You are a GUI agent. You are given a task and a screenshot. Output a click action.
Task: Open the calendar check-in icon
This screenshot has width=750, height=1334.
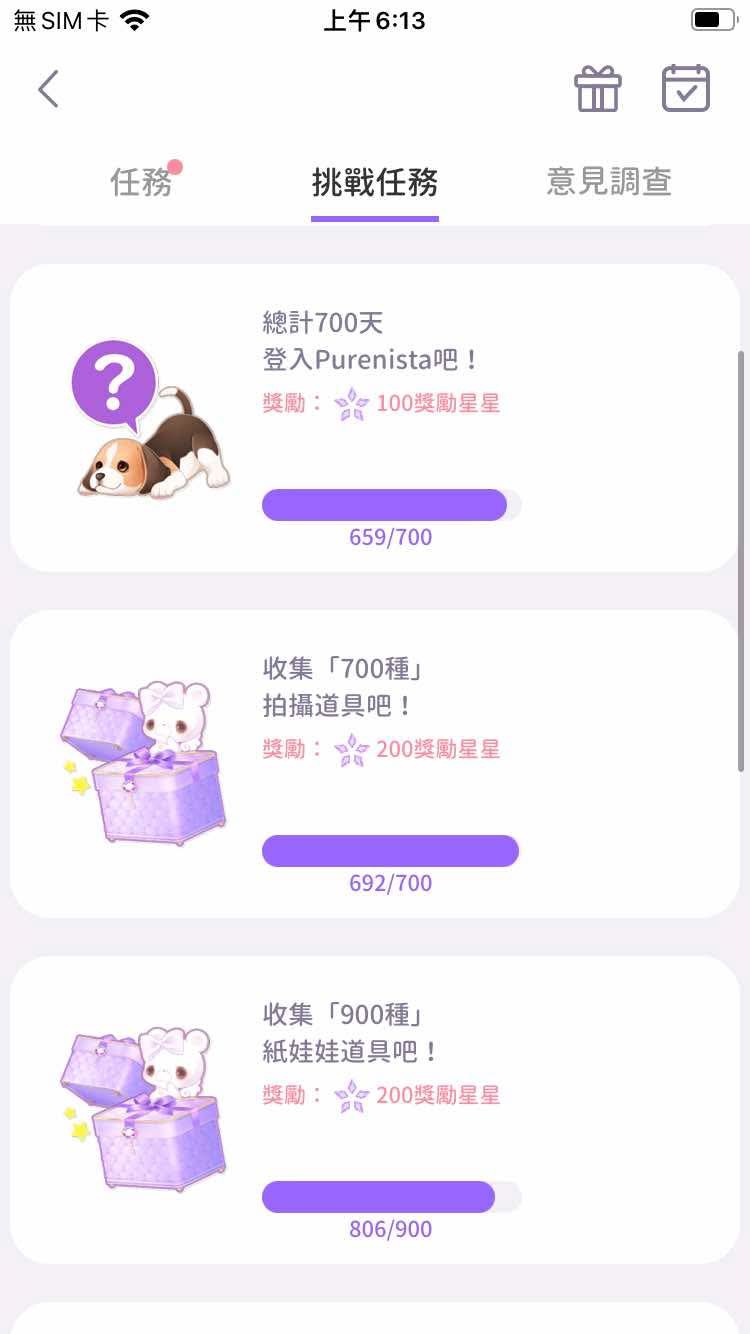click(686, 89)
